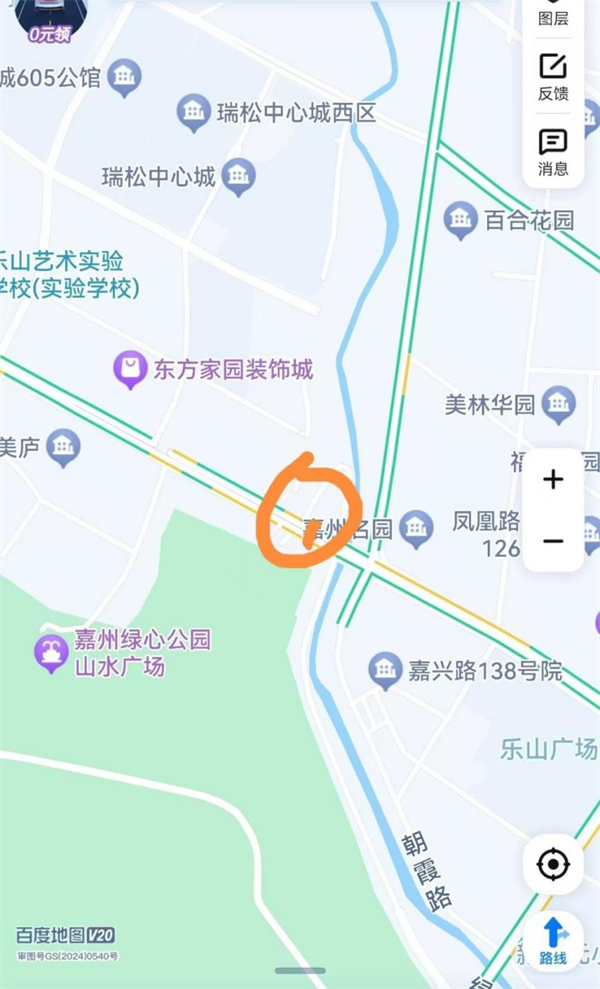The image size is (600, 989).
Task: Select the 瑞松中心城西区 marker
Action: coord(194,113)
